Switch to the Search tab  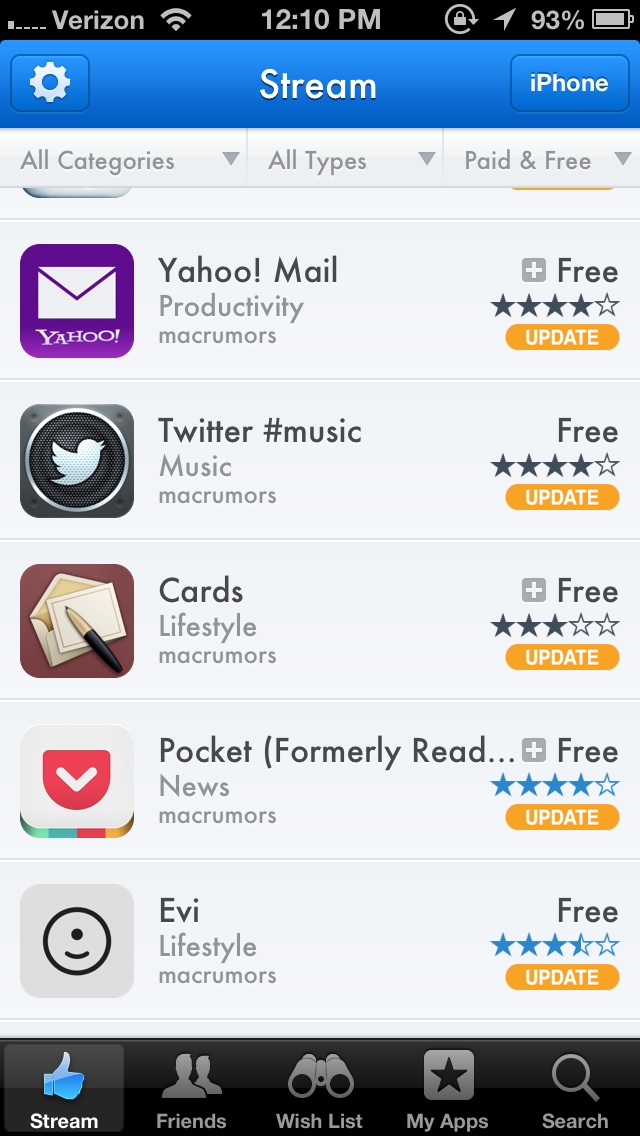pyautogui.click(x=575, y=1089)
